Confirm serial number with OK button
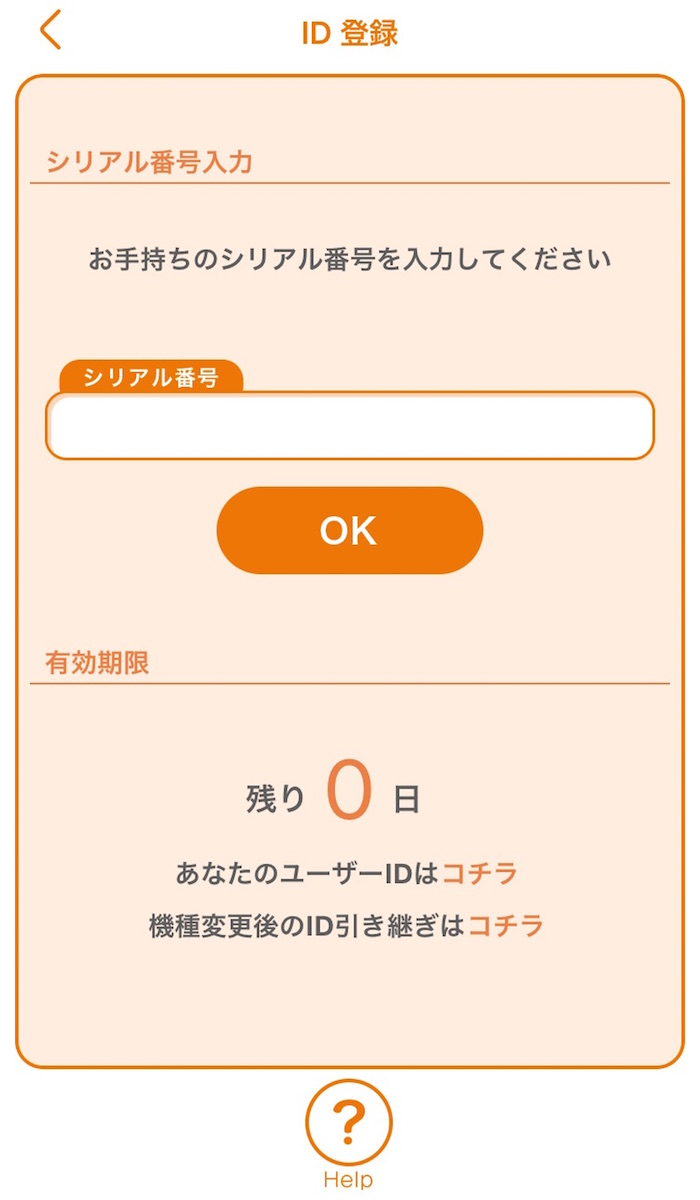 click(x=350, y=531)
